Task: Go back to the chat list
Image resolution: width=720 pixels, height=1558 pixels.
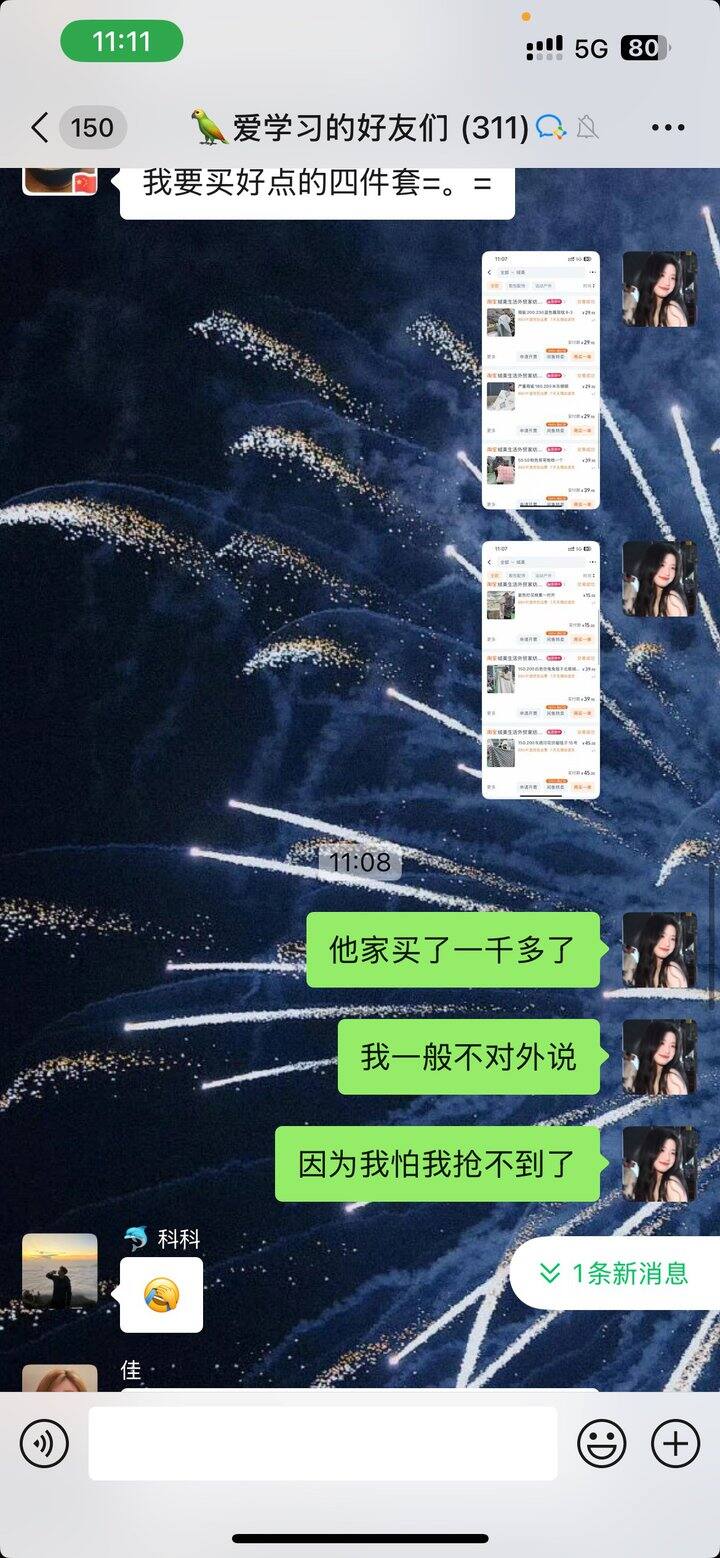Action: [40, 127]
